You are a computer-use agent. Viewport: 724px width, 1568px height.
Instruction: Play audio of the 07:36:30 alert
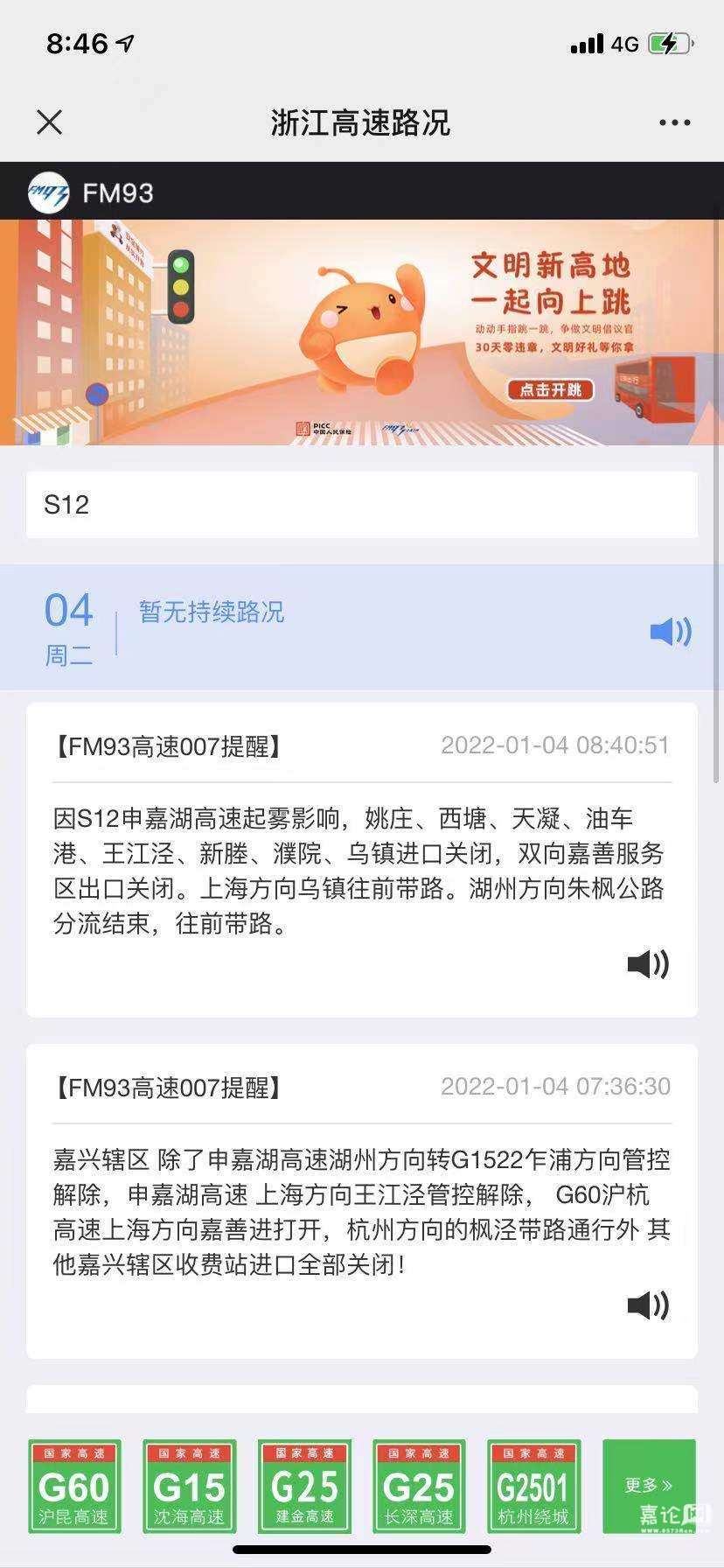(x=648, y=1305)
